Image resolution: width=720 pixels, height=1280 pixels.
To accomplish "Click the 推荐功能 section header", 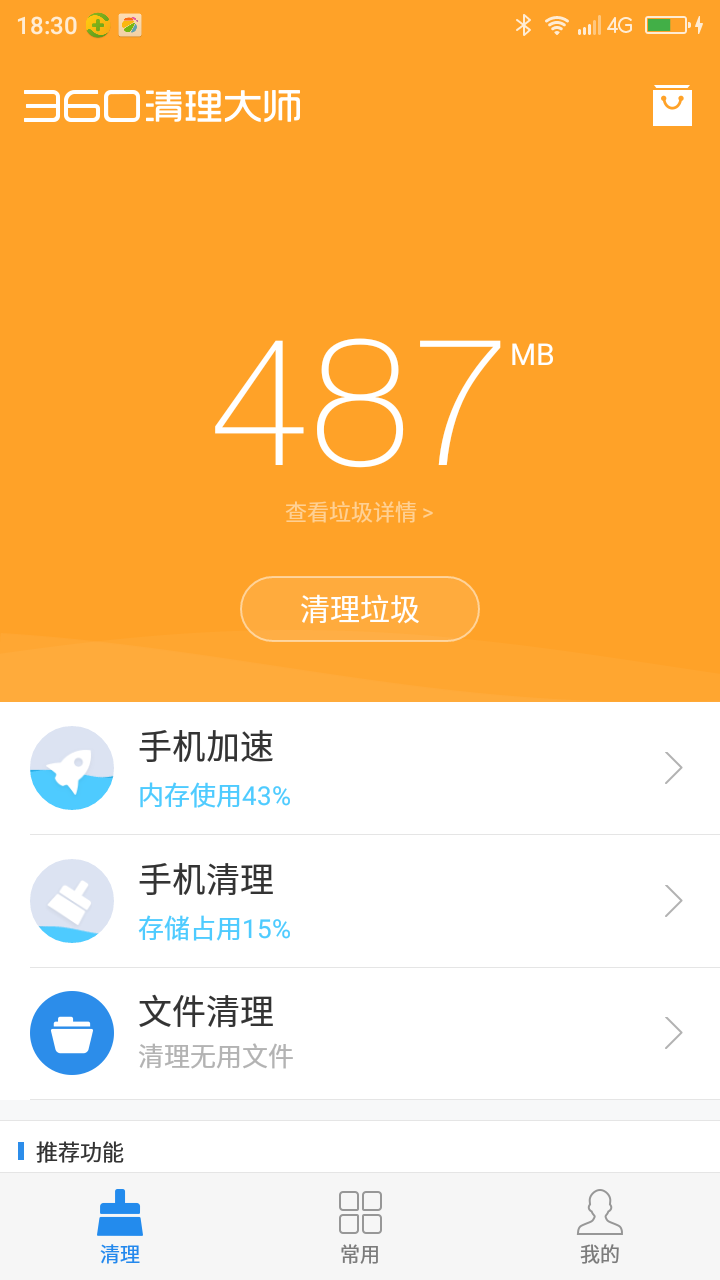I will click(x=80, y=1152).
